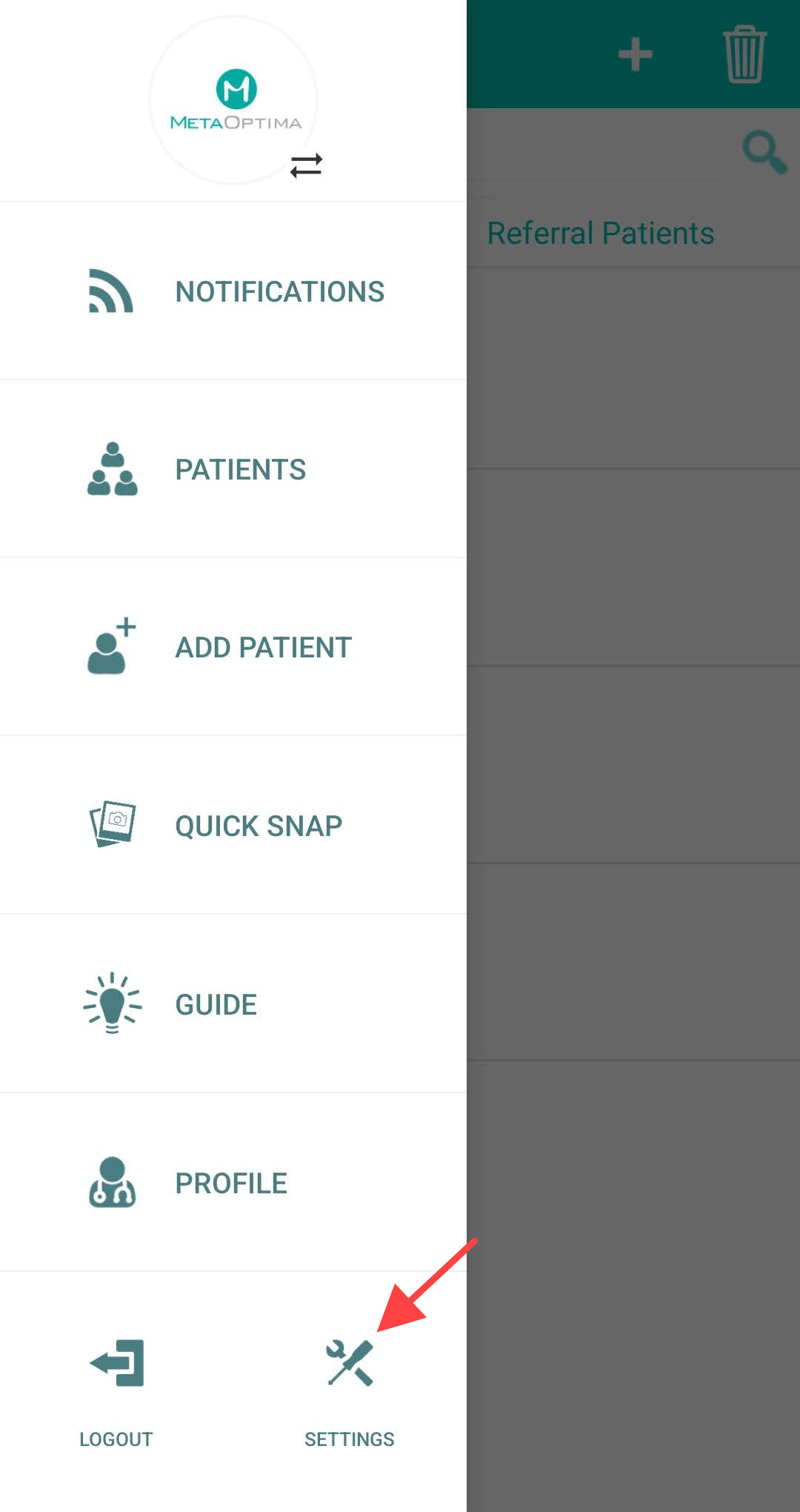Open the search magnifier
The image size is (800, 1512).
tap(764, 153)
